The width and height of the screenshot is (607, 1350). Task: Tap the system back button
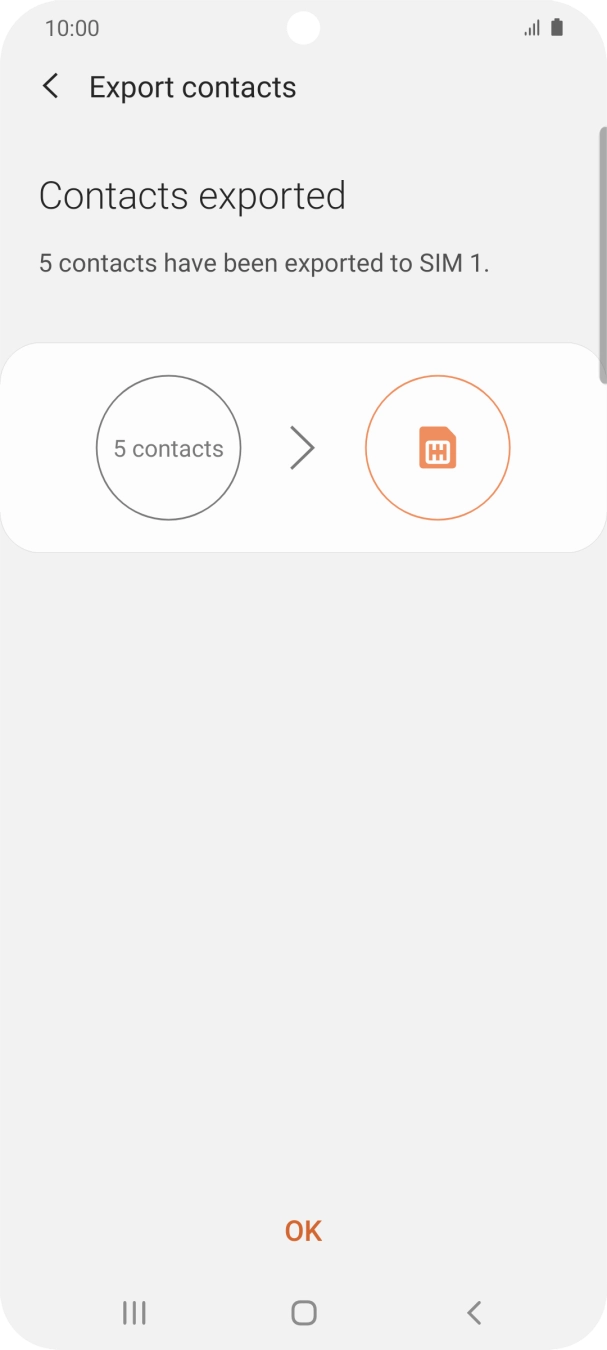[474, 1313]
